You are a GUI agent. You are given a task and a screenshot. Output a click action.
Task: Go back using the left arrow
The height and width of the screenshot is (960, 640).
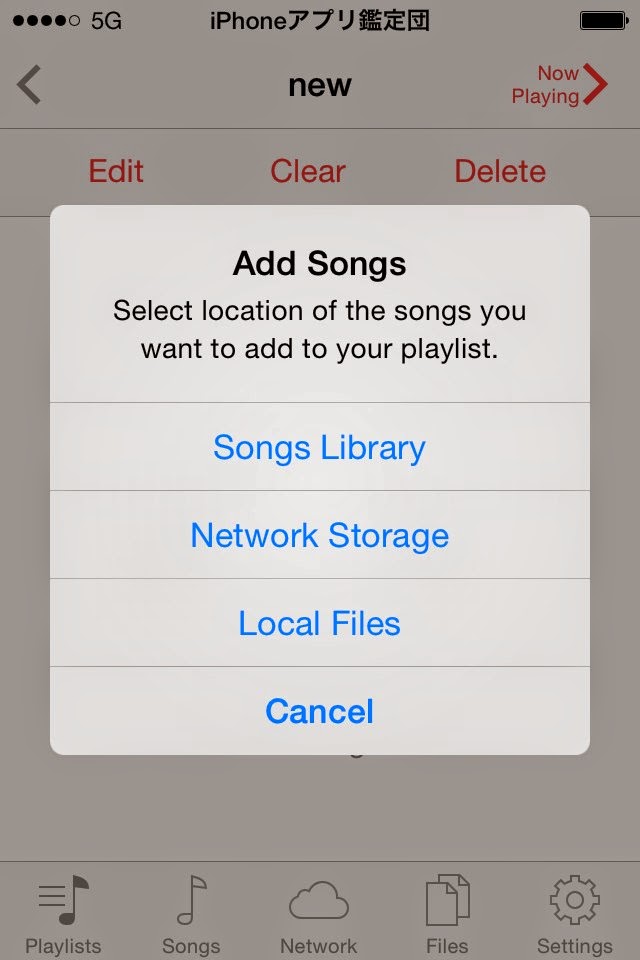coord(30,85)
